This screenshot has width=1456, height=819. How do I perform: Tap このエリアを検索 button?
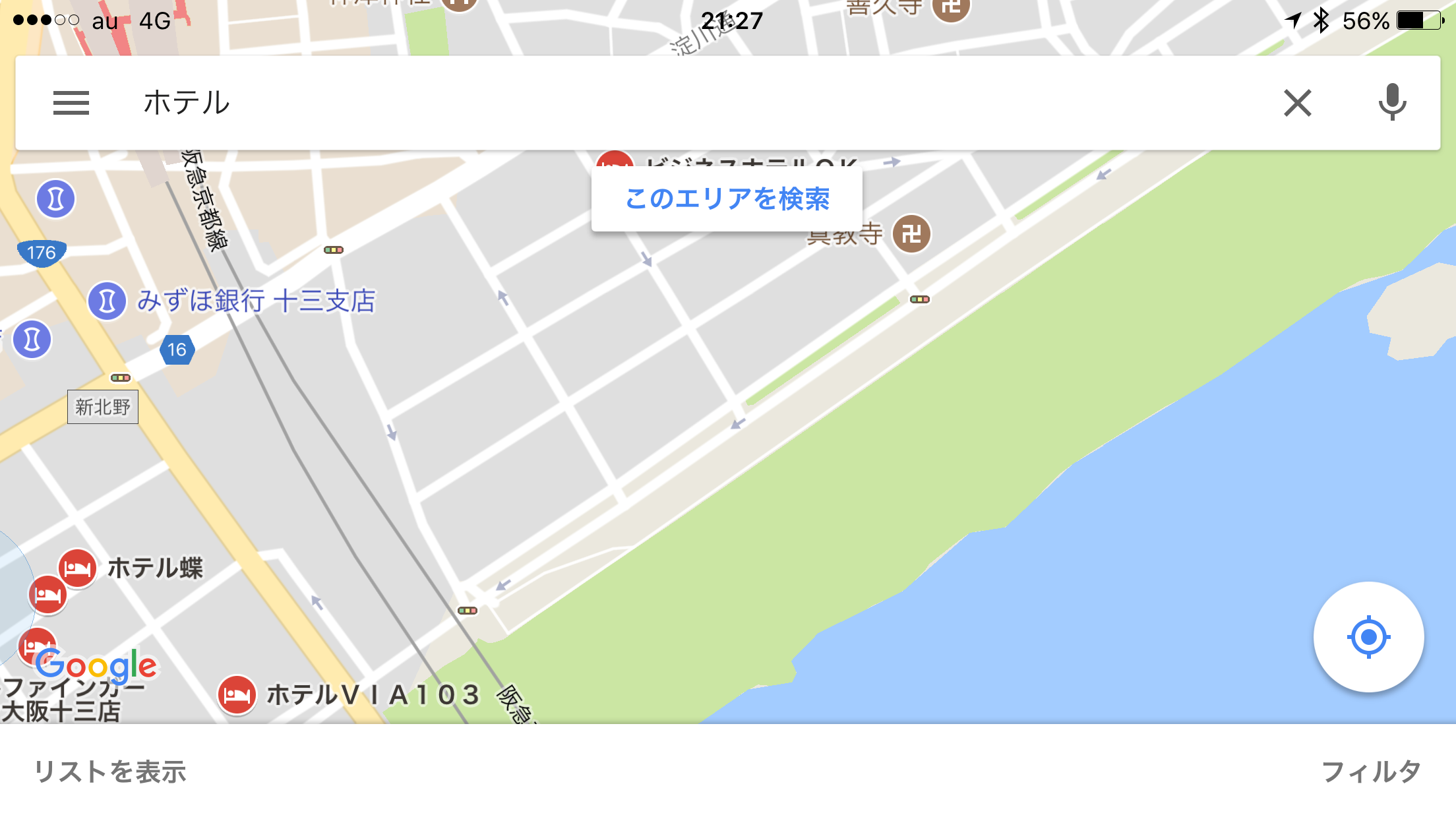(x=727, y=198)
